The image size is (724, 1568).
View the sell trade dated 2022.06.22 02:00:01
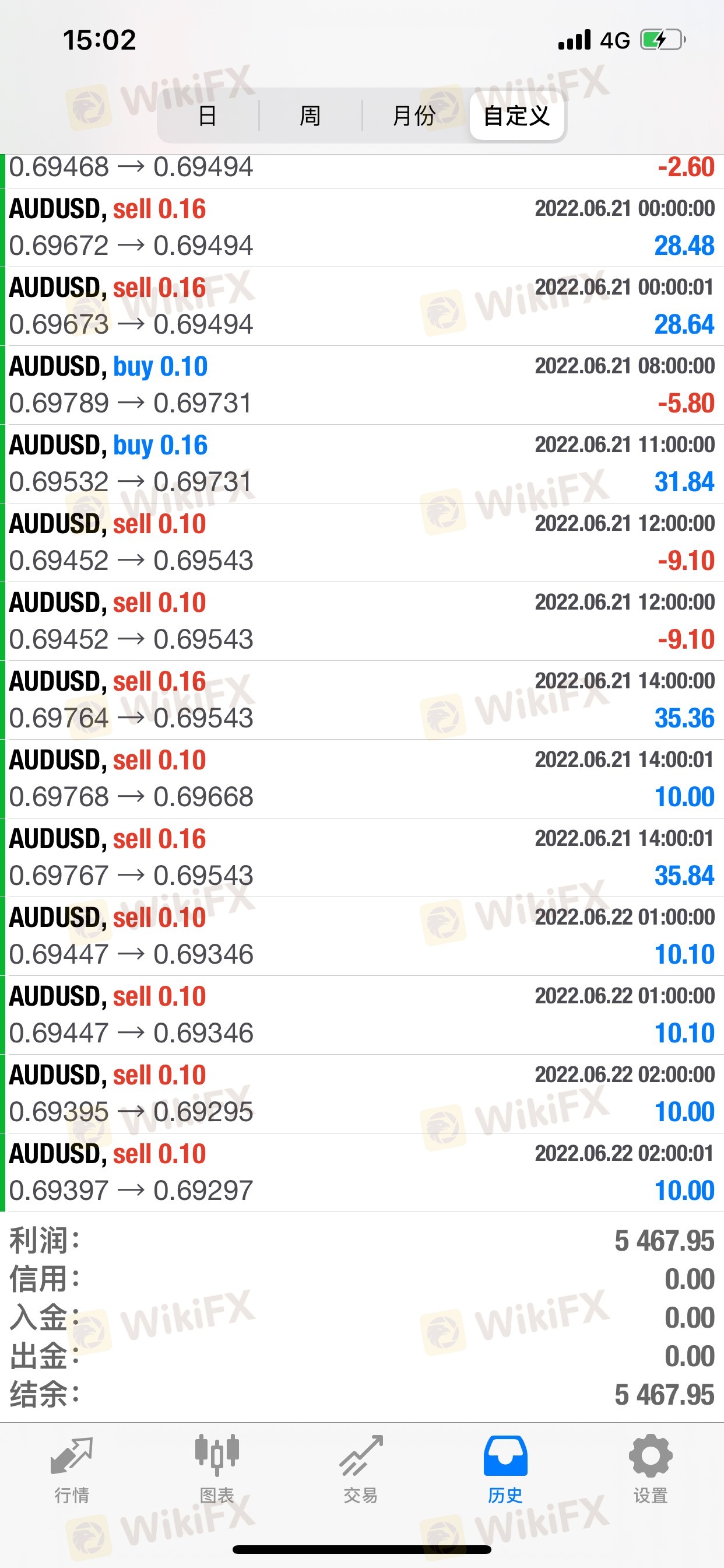tap(362, 1172)
